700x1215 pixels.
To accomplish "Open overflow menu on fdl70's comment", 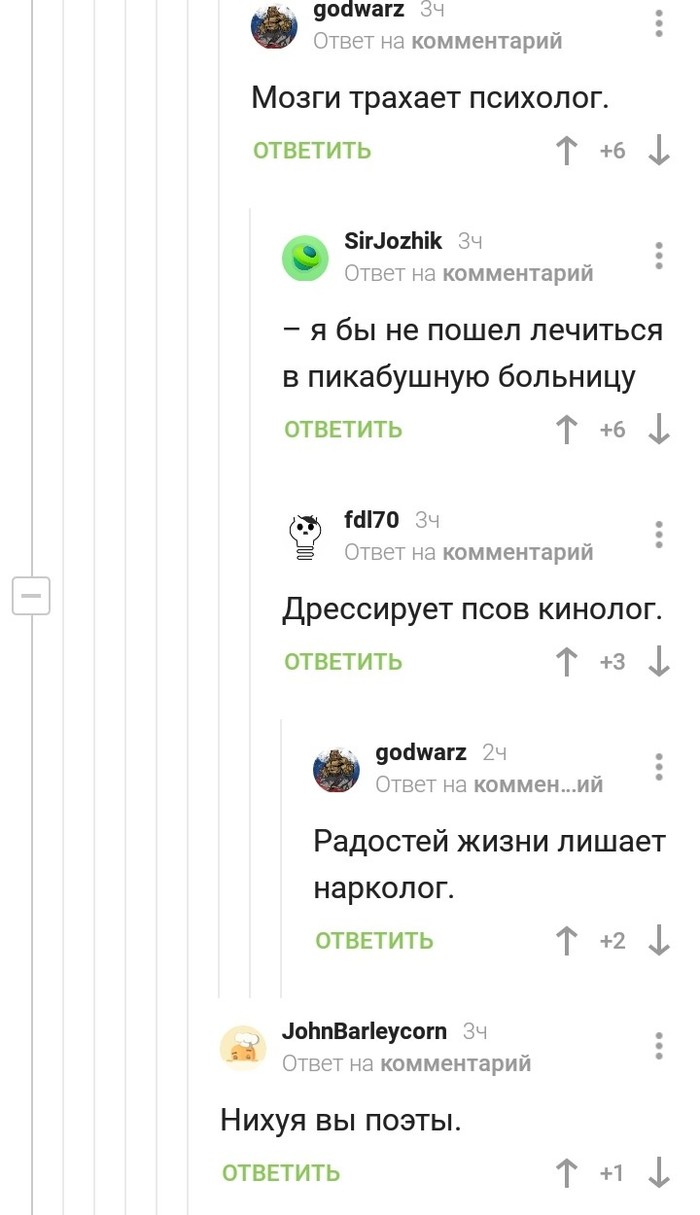I will coord(659,534).
